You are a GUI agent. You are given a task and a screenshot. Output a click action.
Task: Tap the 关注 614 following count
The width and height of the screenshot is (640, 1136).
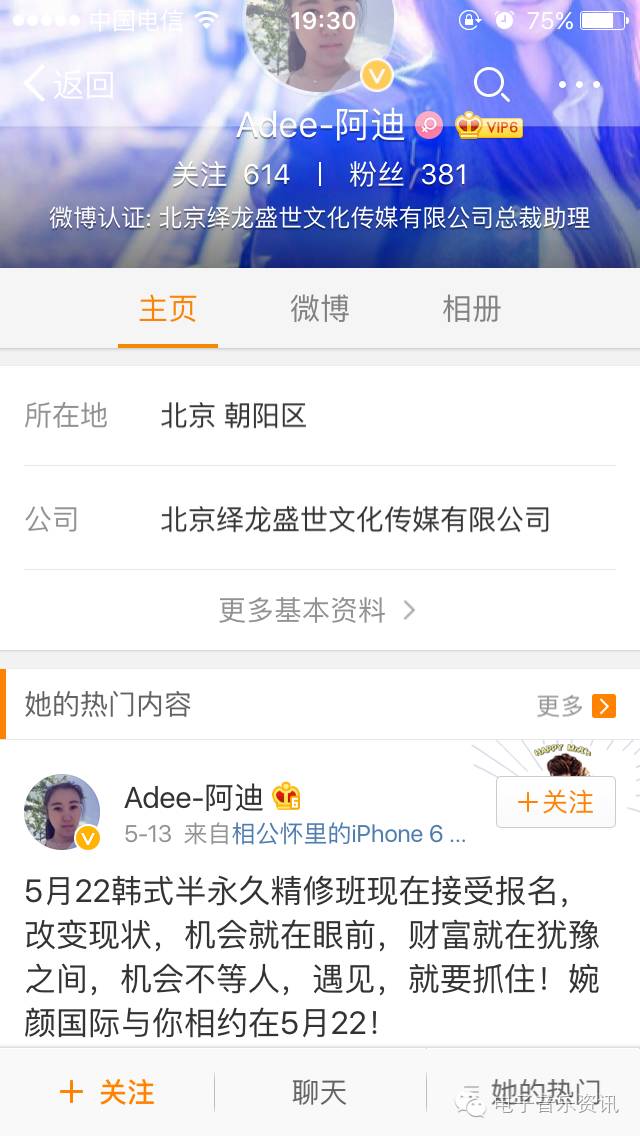point(231,175)
